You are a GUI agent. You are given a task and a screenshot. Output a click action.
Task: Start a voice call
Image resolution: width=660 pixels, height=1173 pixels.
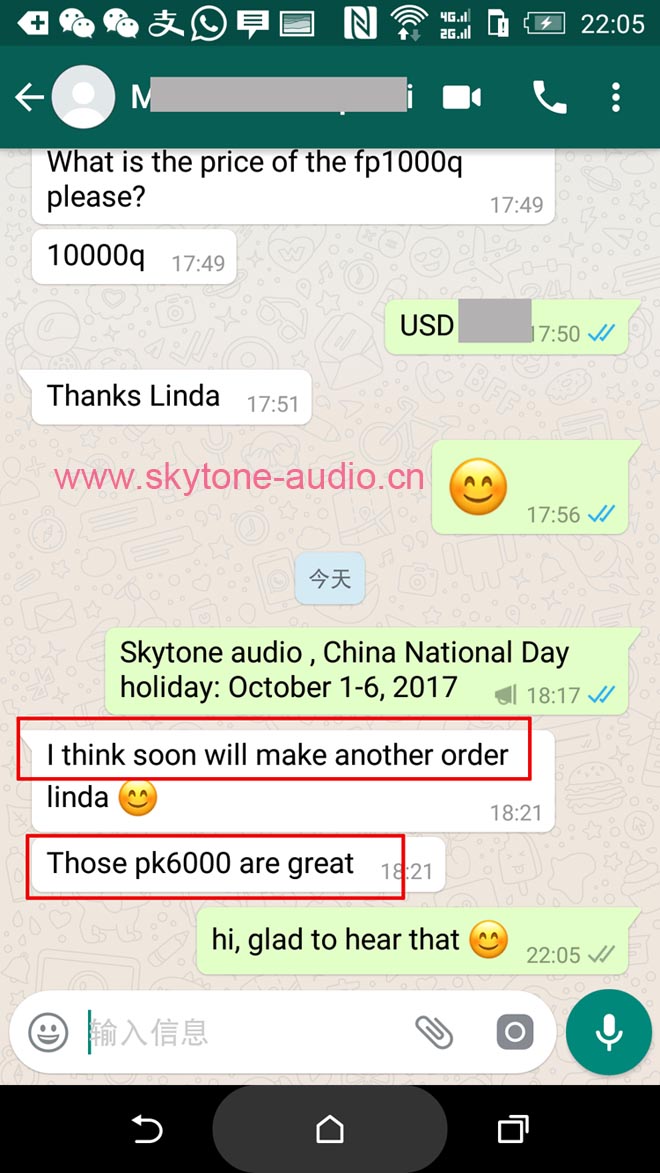tap(549, 97)
